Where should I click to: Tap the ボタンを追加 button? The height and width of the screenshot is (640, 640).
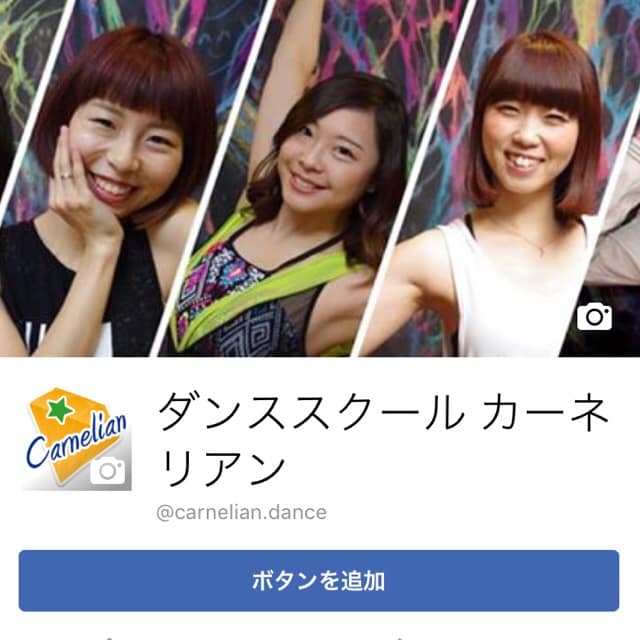[x=319, y=580]
